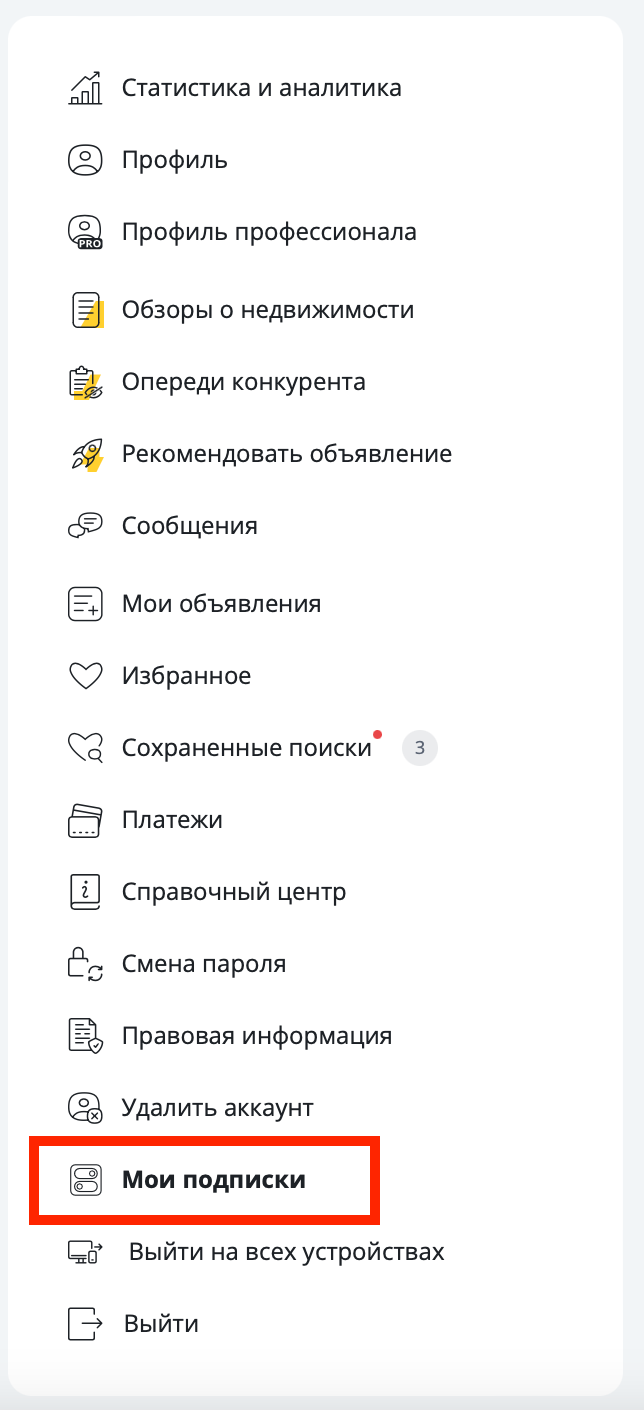Open Сообщения

click(x=163, y=526)
